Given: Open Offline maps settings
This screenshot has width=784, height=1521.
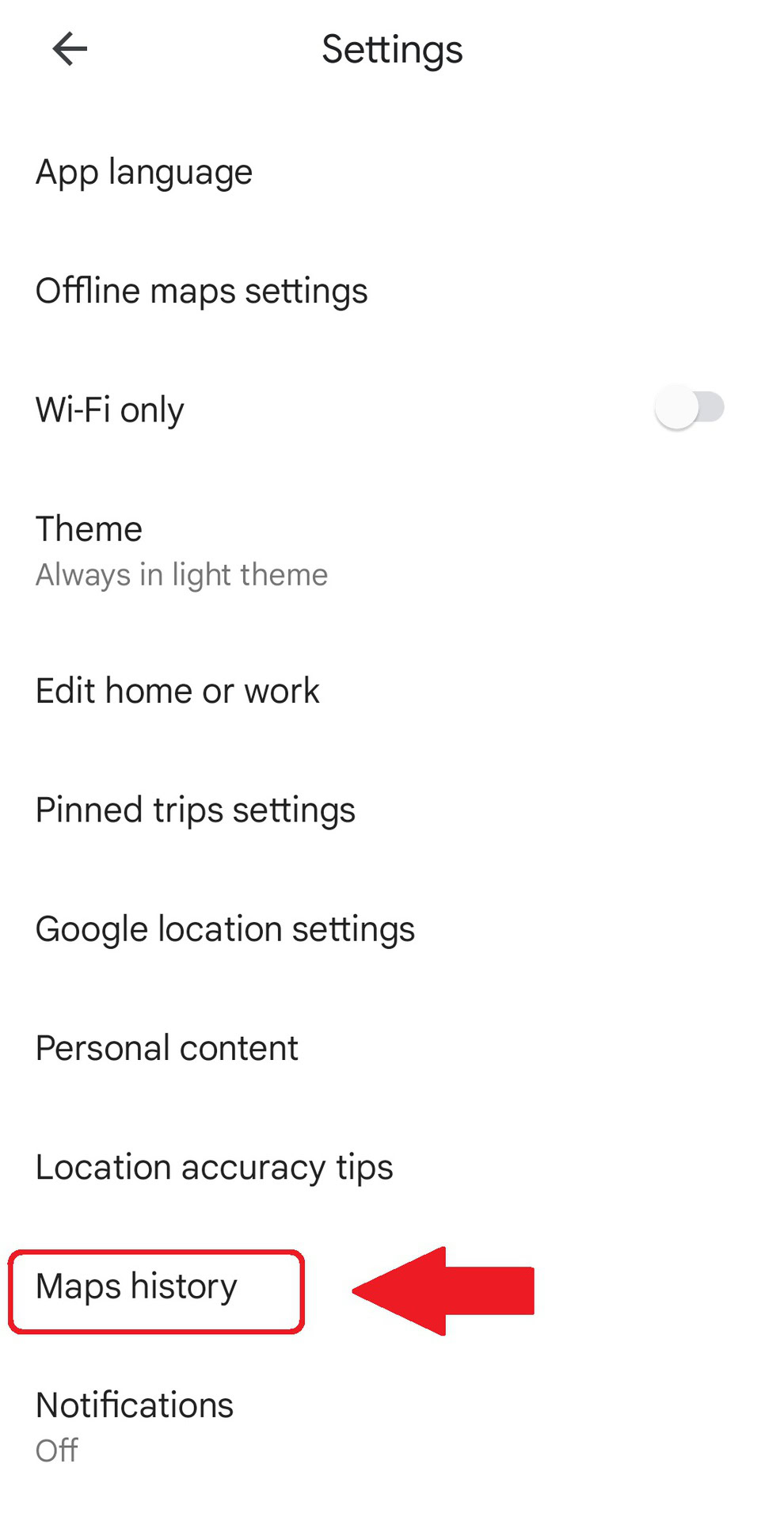Looking at the screenshot, I should point(202,291).
